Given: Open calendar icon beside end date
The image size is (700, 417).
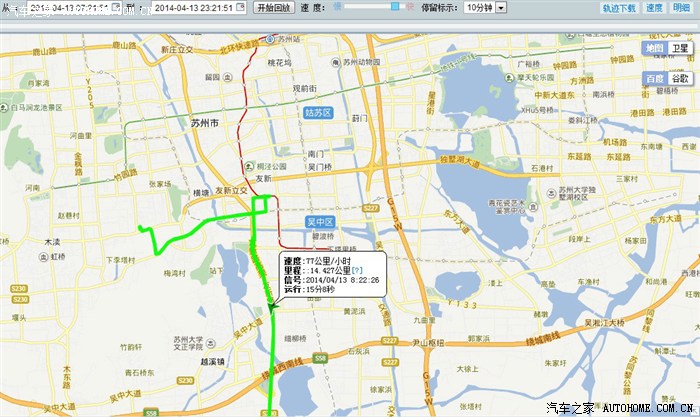Looking at the screenshot, I should [242, 7].
